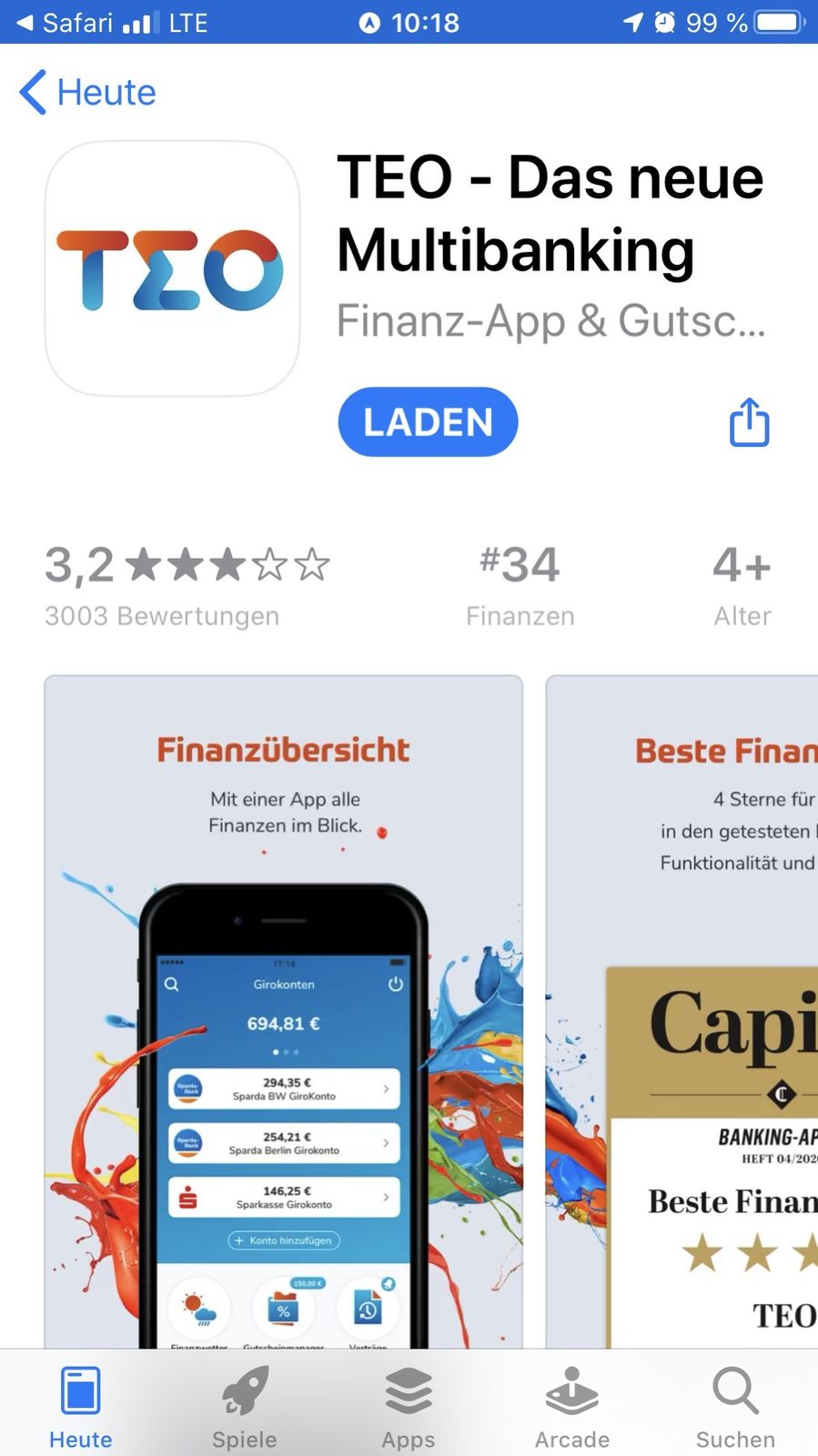Open the Beste Finanz-App screenshot
The width and height of the screenshot is (818, 1456).
tap(682, 1010)
